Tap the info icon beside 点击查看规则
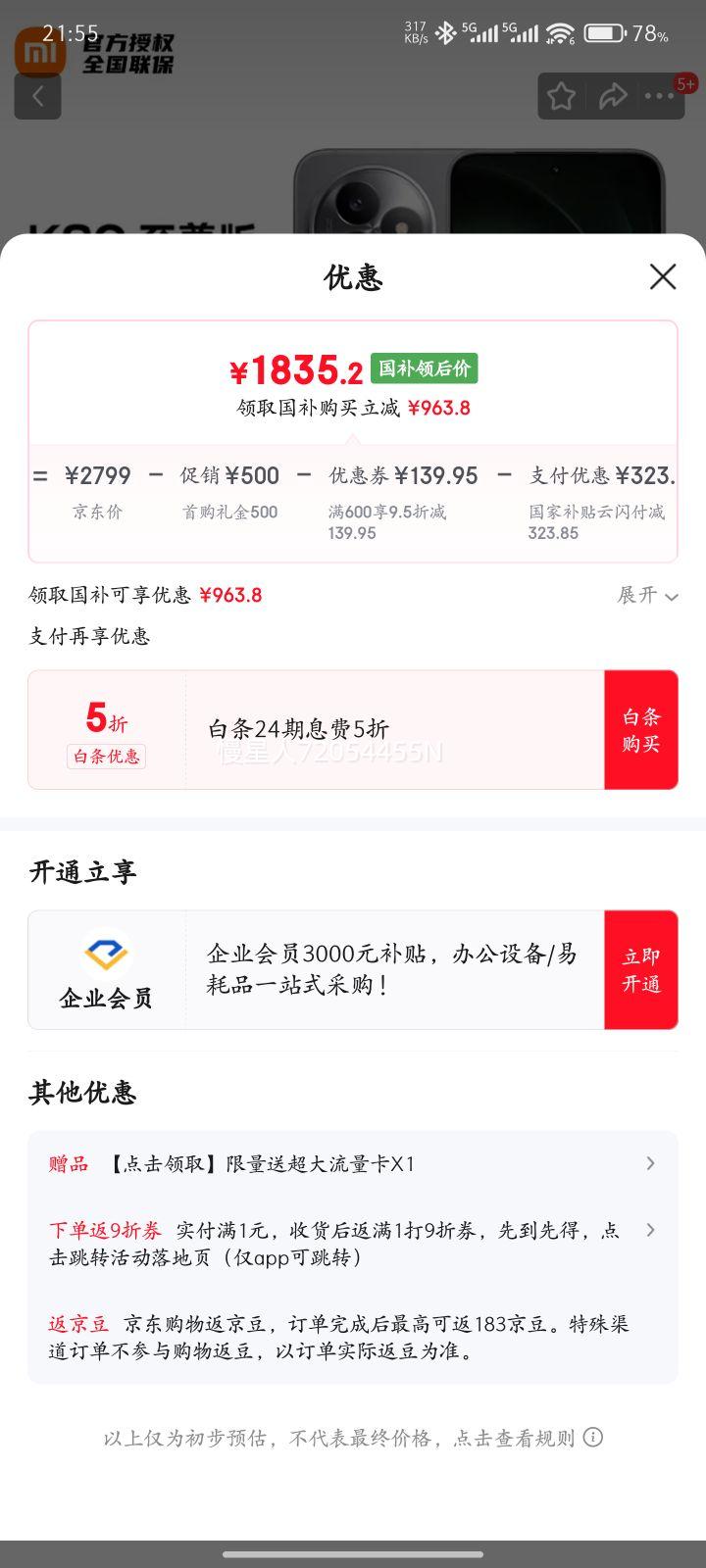 click(x=592, y=1437)
